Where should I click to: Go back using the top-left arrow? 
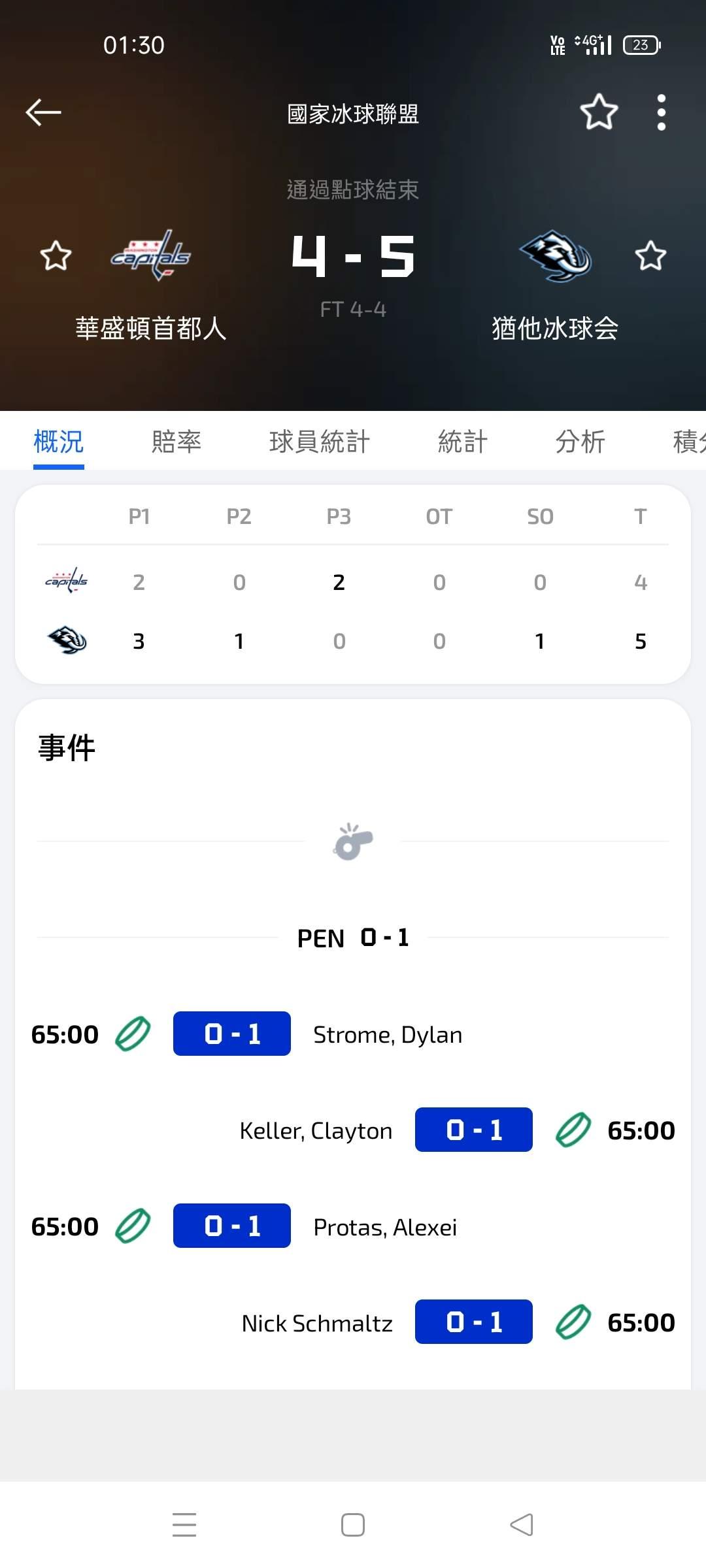coord(43,112)
